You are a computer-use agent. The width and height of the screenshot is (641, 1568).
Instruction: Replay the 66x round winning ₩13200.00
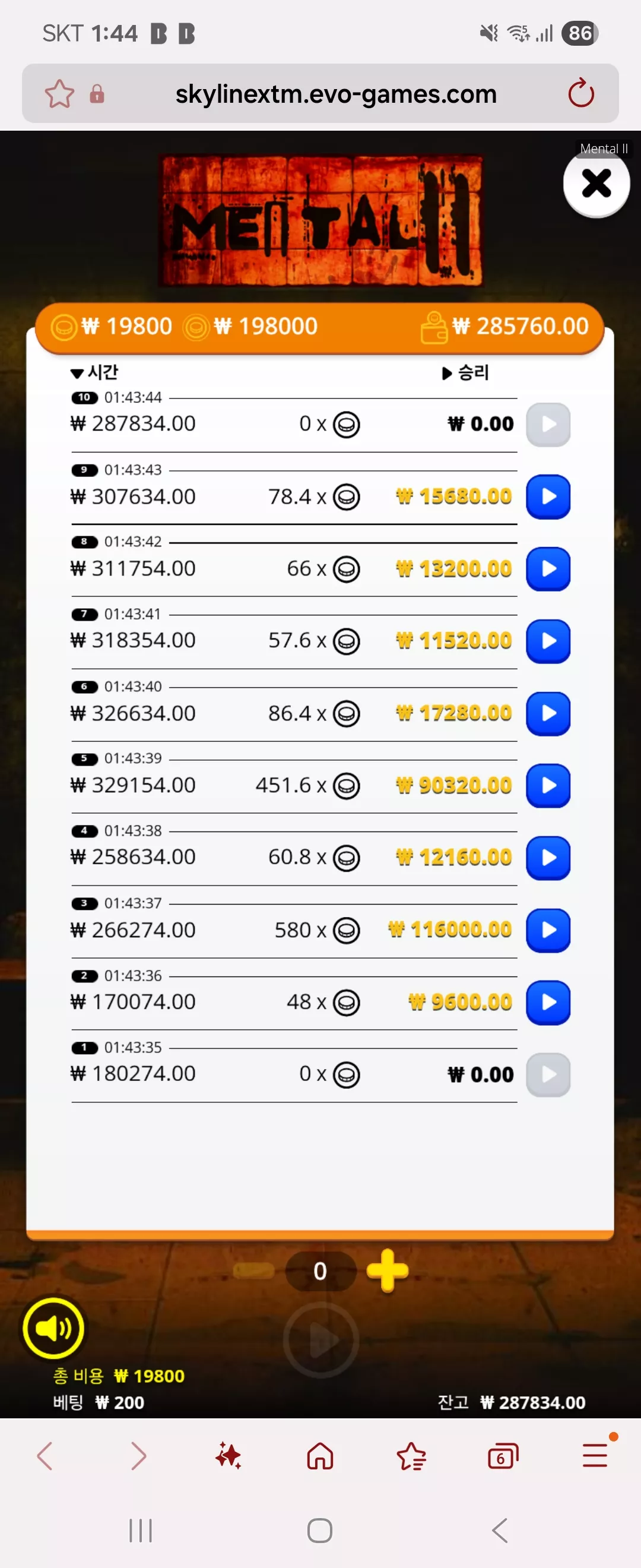pyautogui.click(x=548, y=569)
